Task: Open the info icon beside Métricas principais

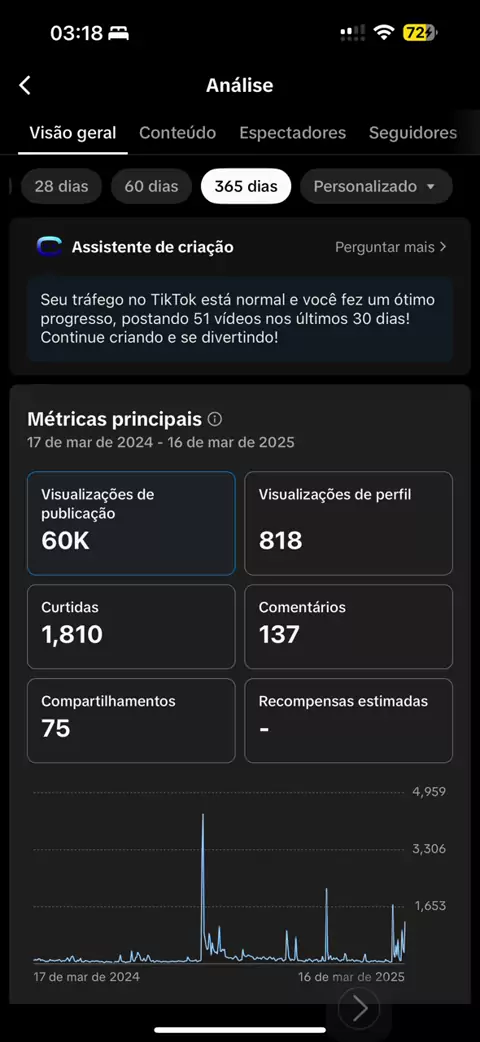Action: pos(215,420)
